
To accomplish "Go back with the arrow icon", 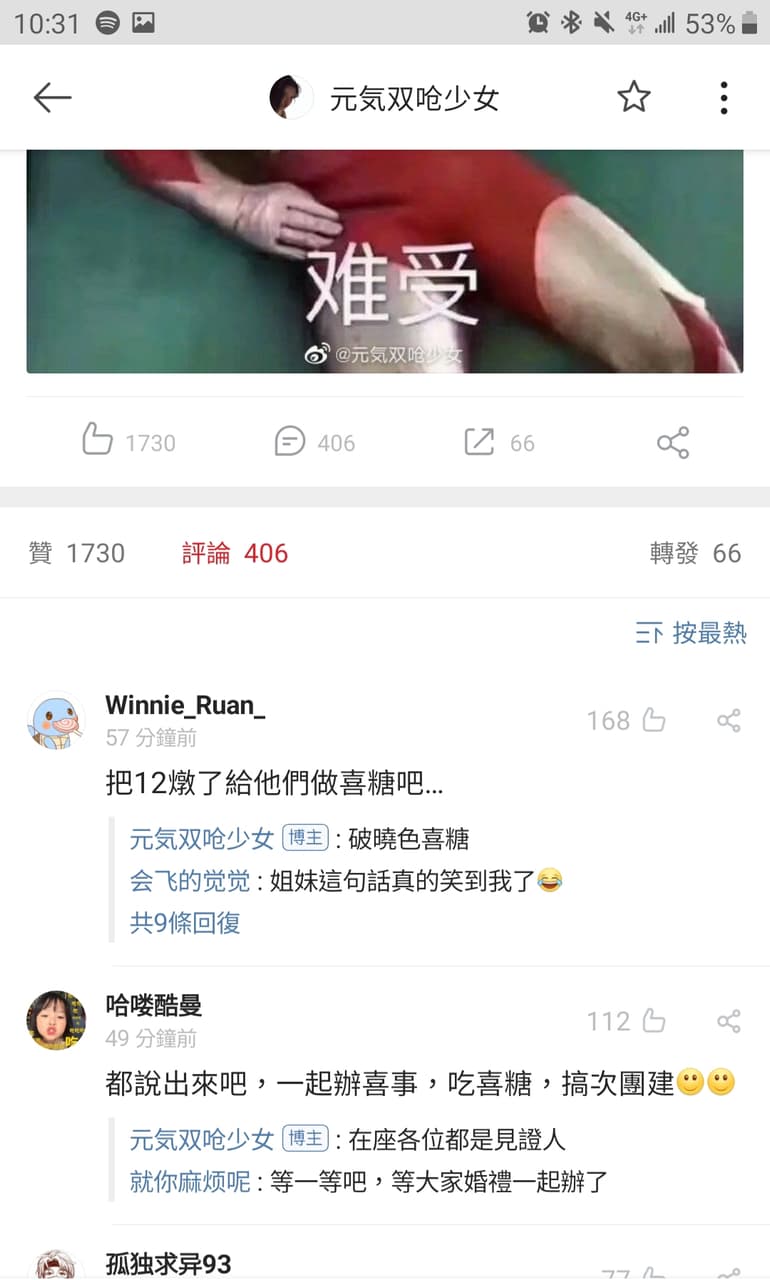I will click(x=52, y=97).
